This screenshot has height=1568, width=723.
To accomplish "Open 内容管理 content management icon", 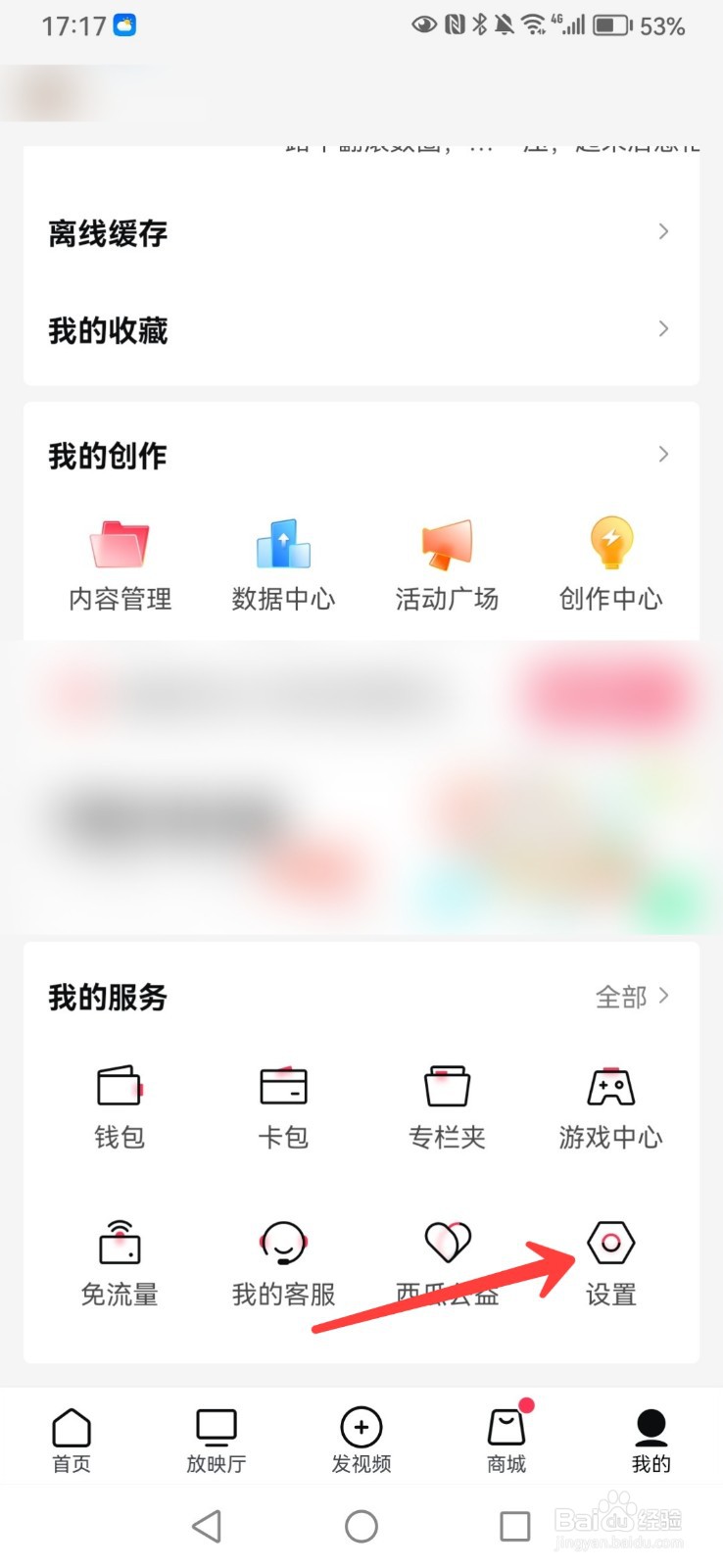I will pyautogui.click(x=119, y=563).
